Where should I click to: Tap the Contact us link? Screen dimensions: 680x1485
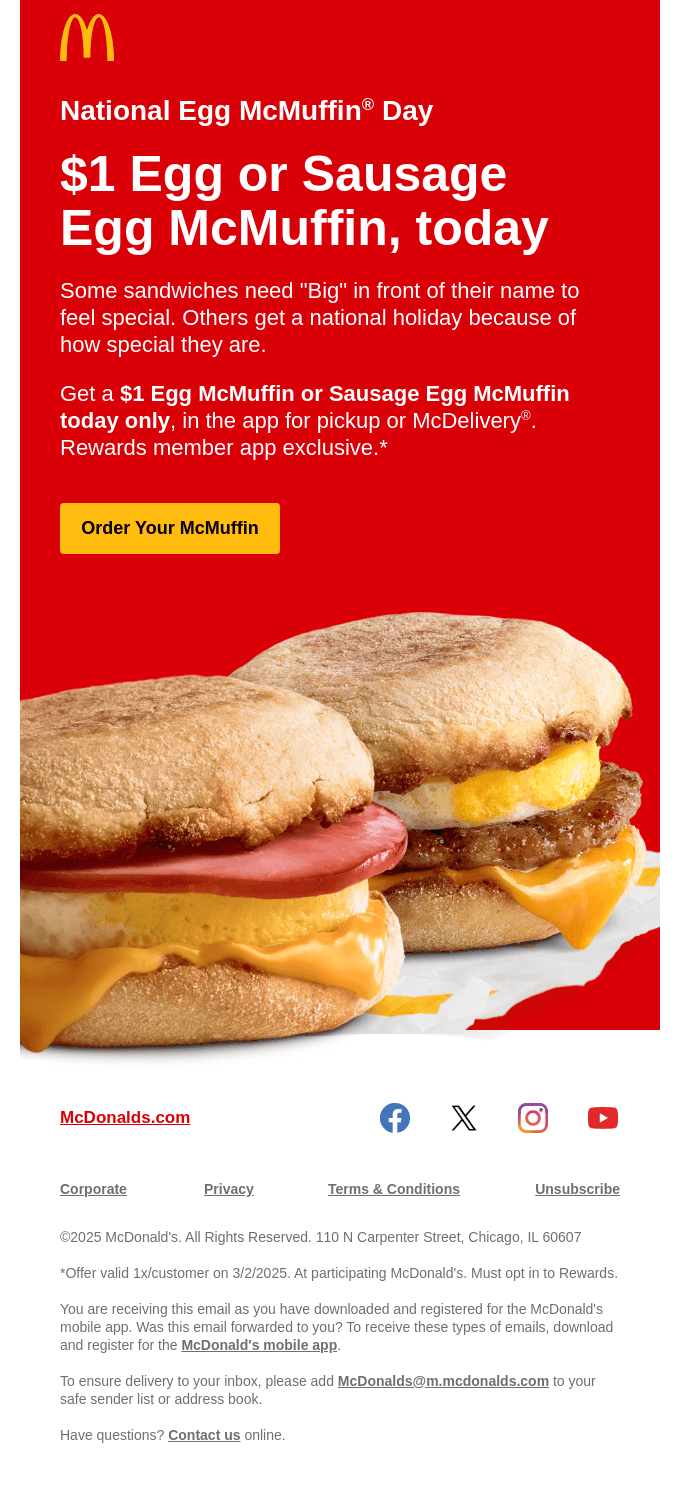pyautogui.click(x=204, y=1435)
